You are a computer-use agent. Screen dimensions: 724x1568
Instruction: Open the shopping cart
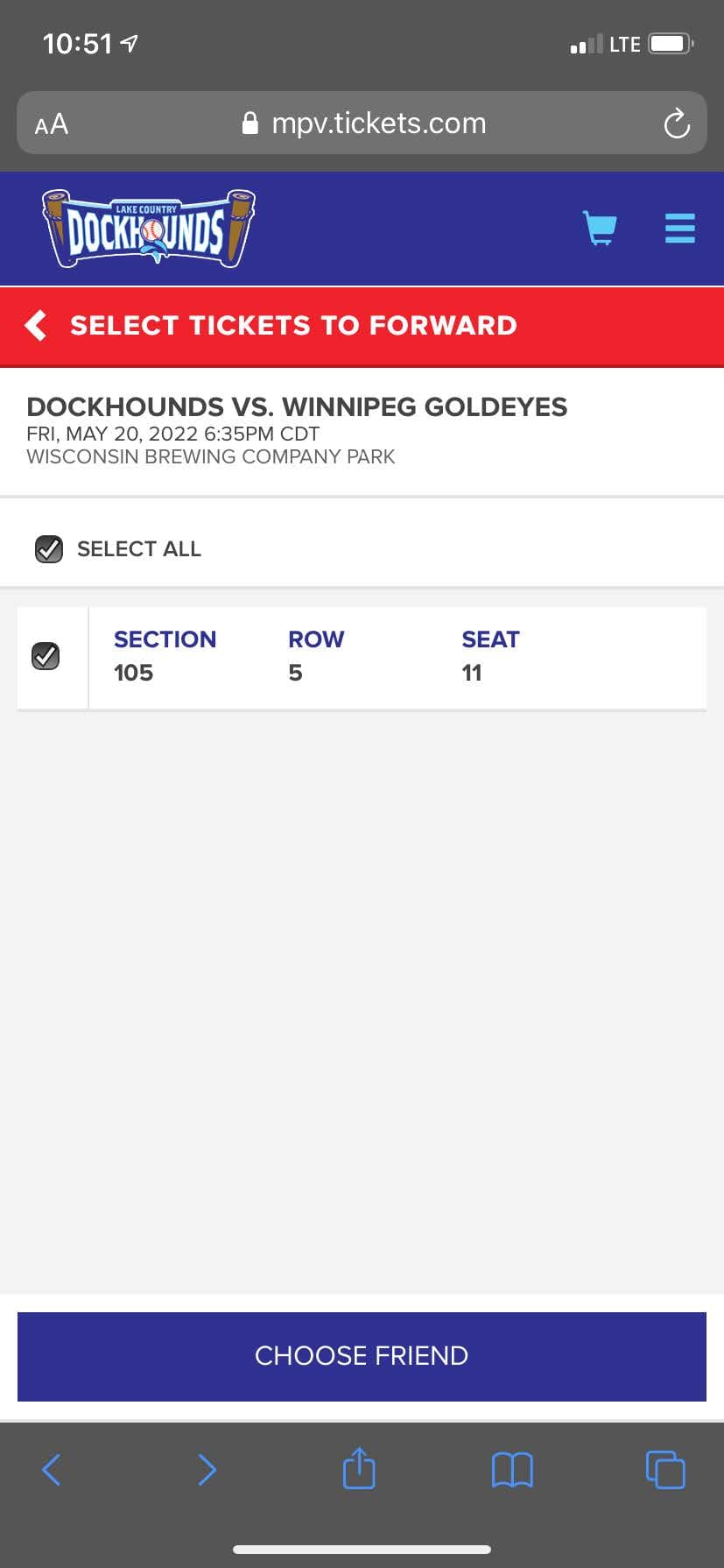[x=600, y=229]
